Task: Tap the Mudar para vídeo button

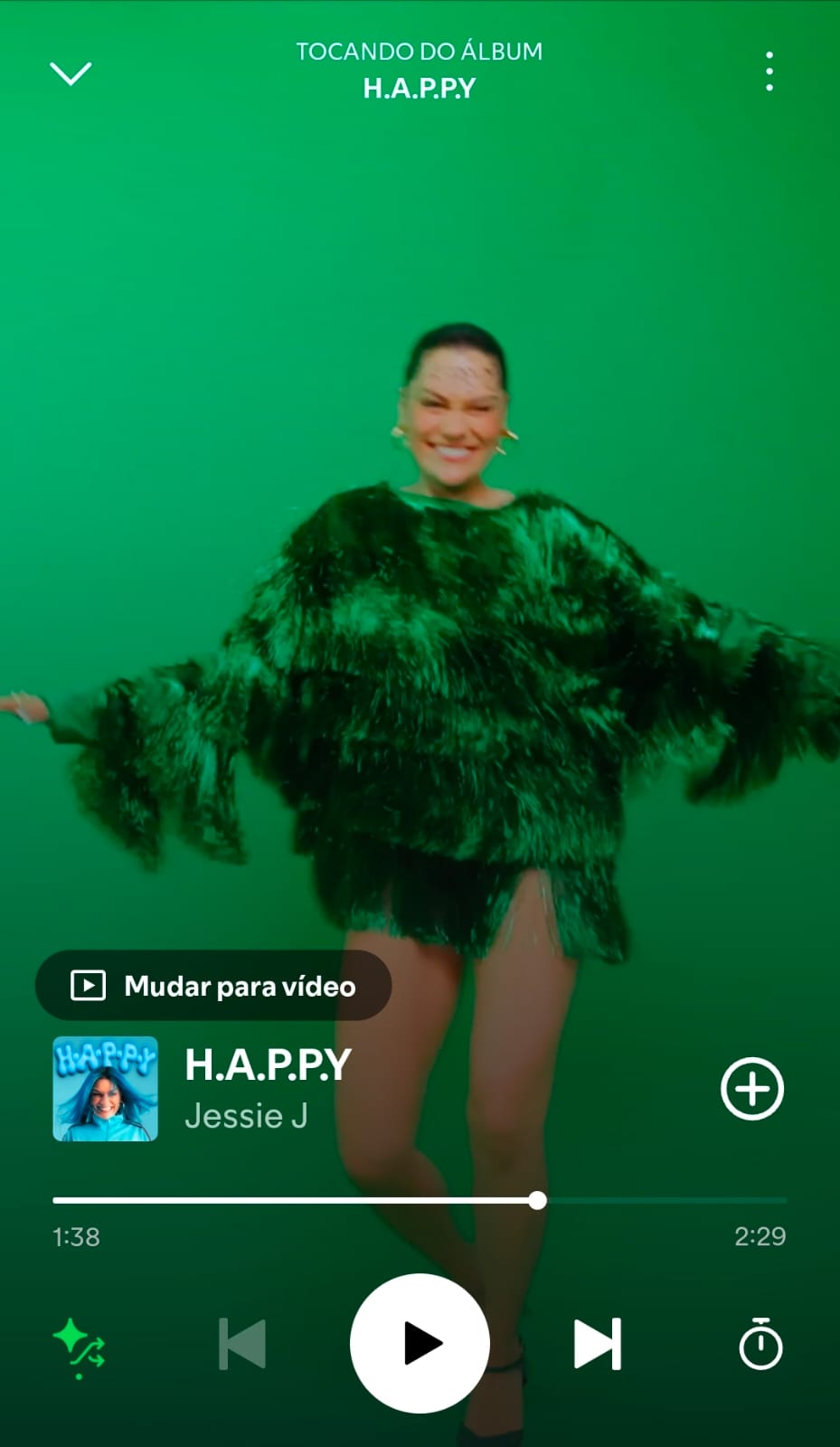Action: click(213, 986)
